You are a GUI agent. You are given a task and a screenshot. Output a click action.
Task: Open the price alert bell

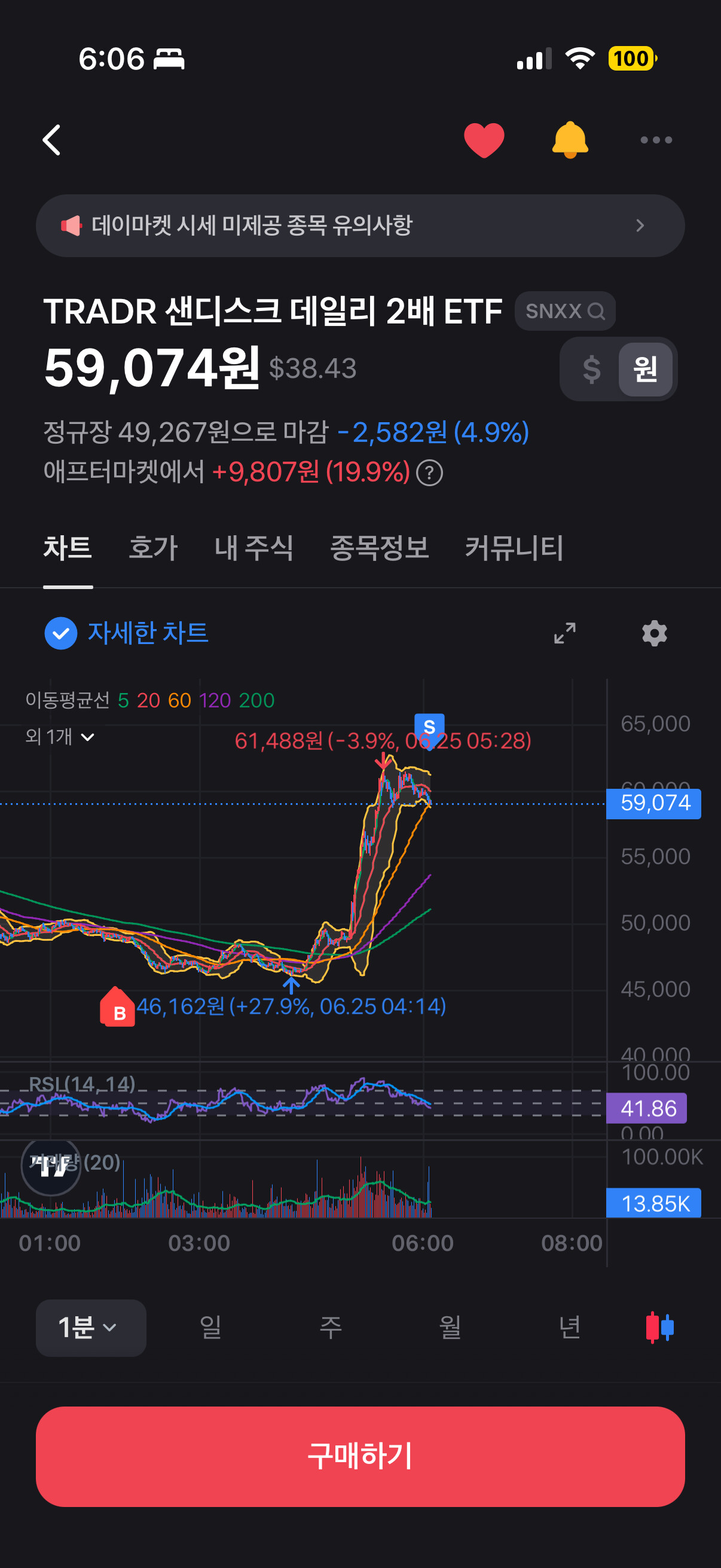coord(570,140)
